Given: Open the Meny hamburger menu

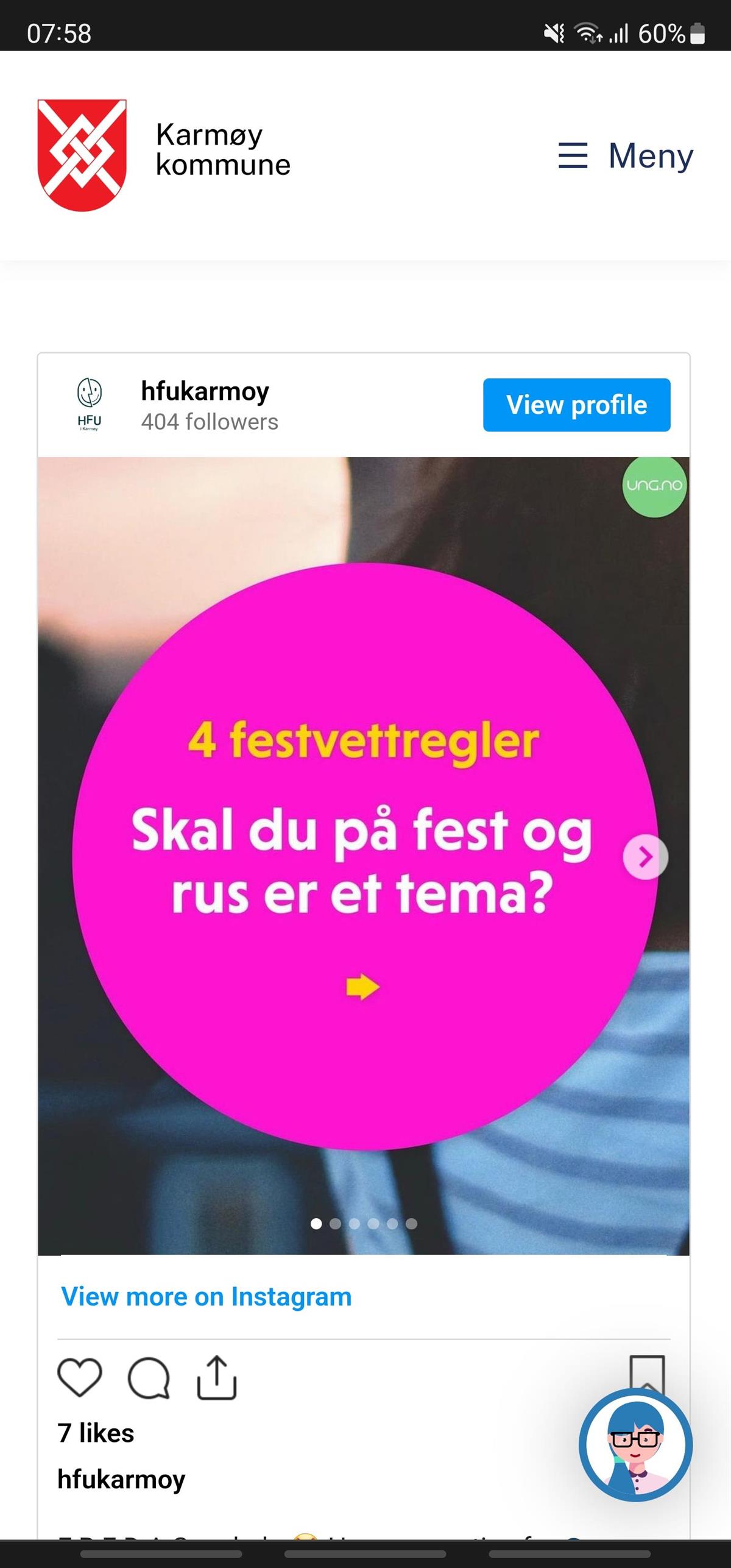Looking at the screenshot, I should pos(626,155).
